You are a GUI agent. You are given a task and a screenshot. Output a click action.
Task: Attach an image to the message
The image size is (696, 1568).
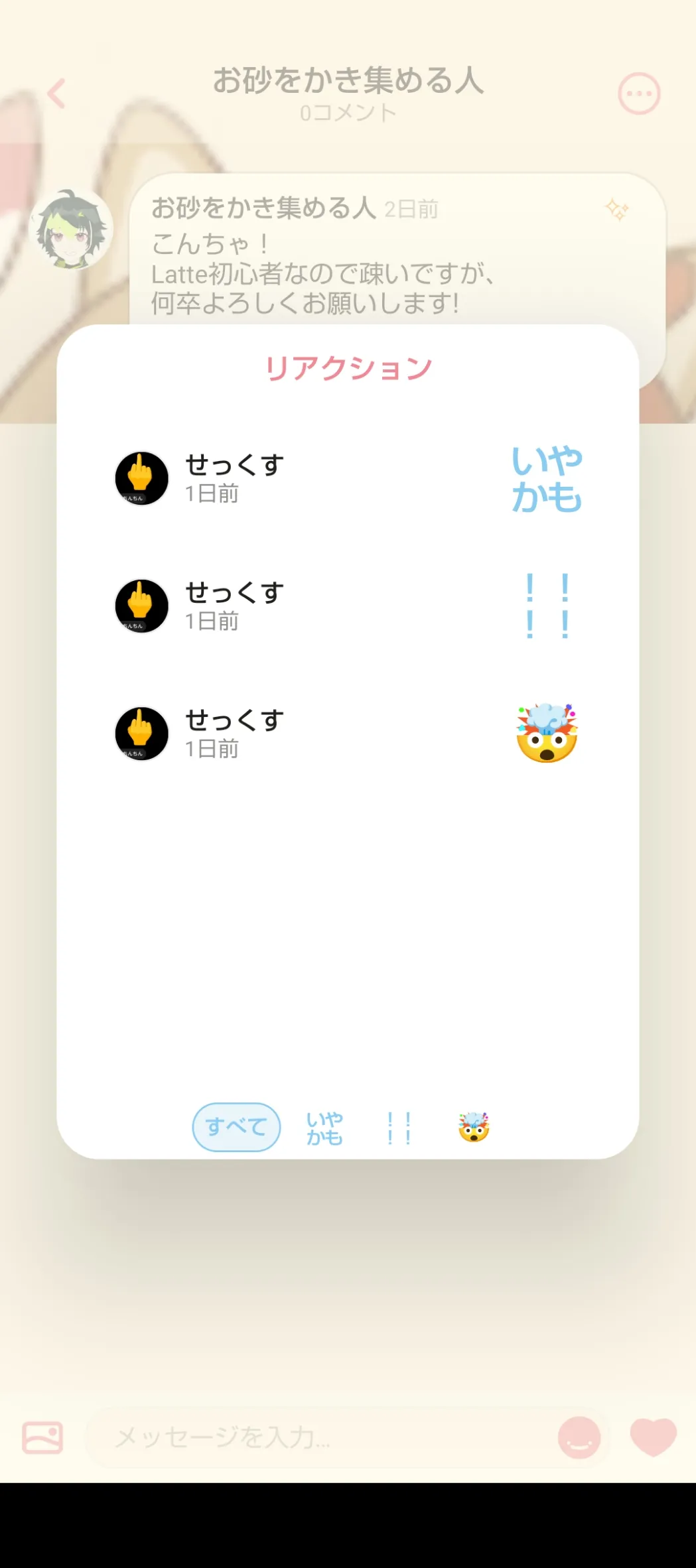[x=42, y=1438]
